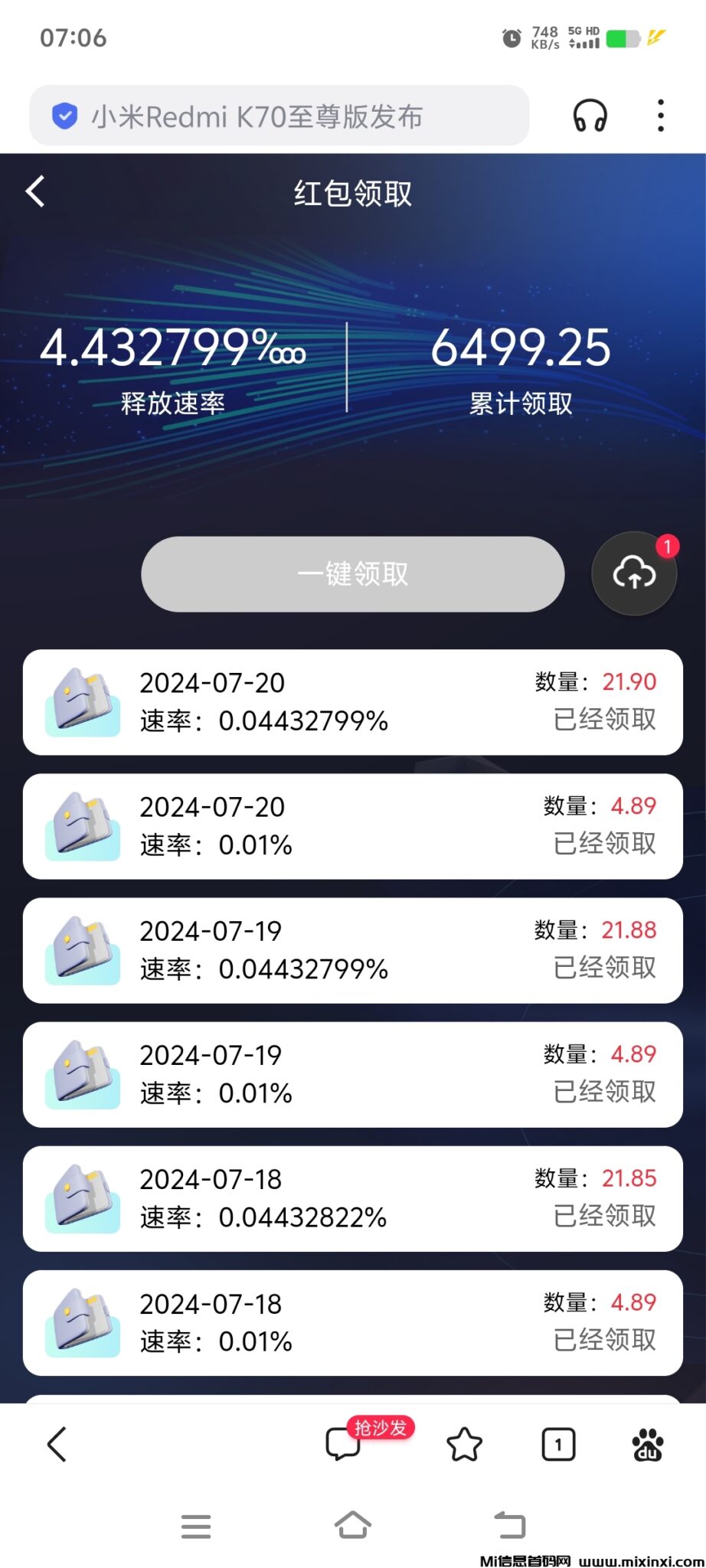Open the three-dot browser menu
Image resolution: width=706 pixels, height=1568 pixels.
point(660,115)
